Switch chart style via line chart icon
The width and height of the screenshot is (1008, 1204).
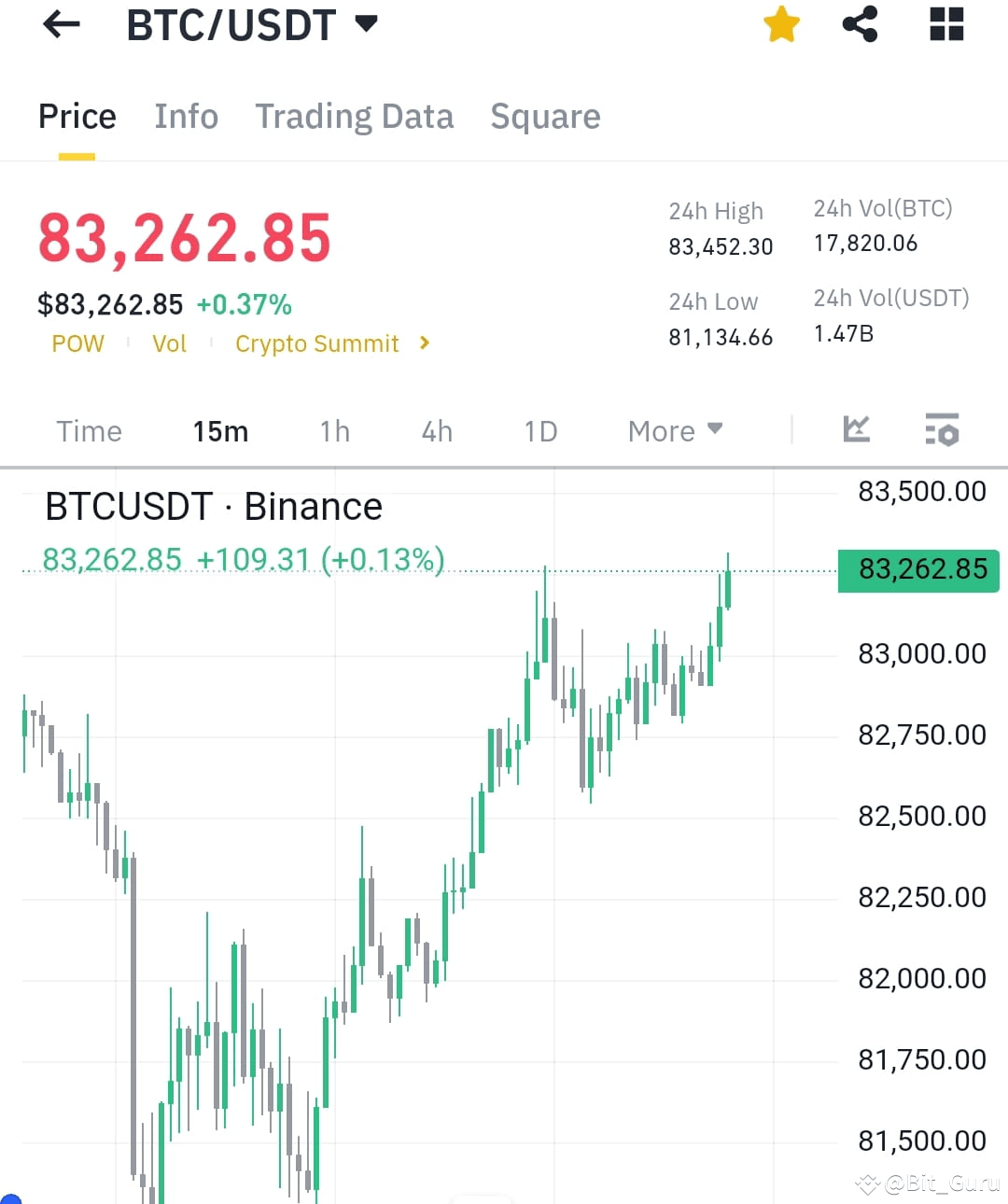tap(855, 429)
